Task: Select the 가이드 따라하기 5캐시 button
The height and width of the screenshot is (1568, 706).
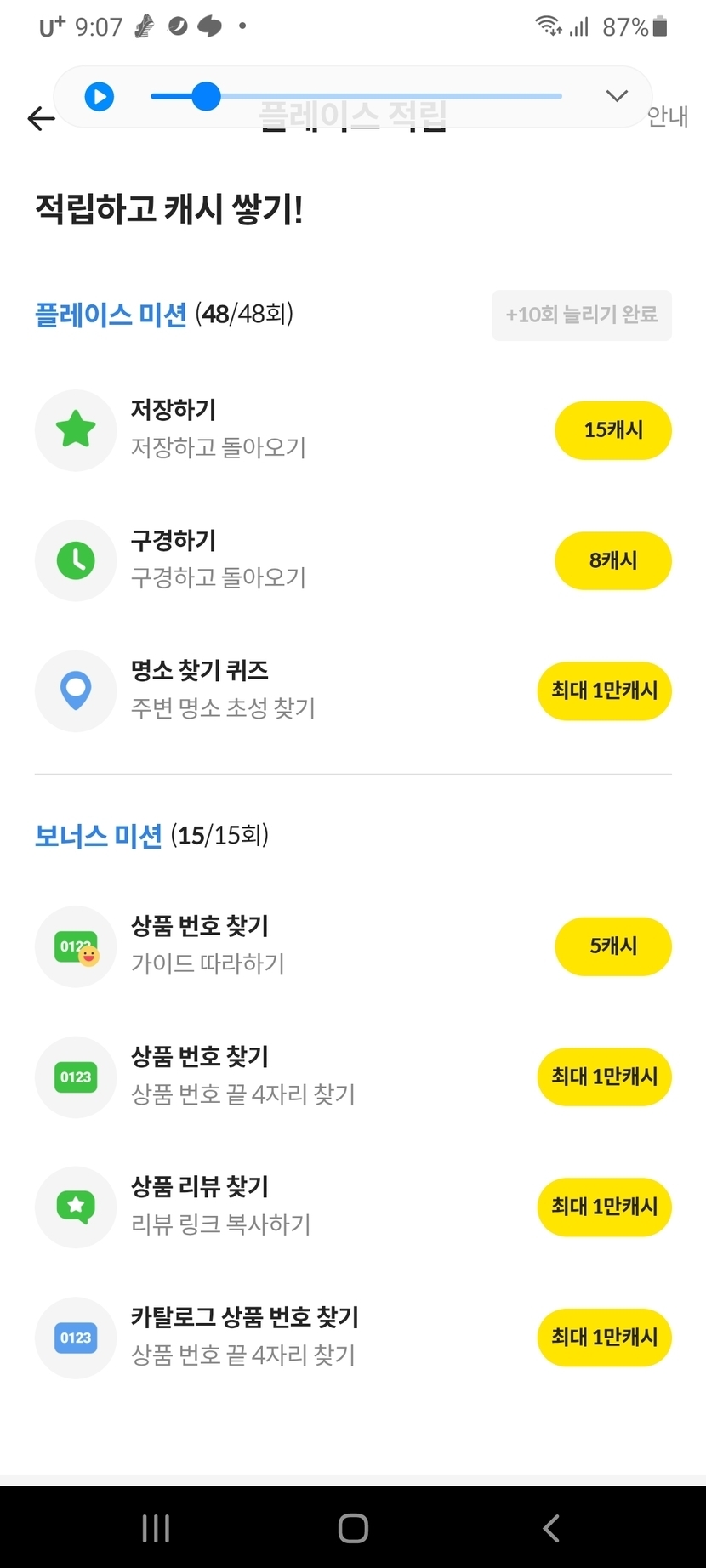Action: point(613,946)
